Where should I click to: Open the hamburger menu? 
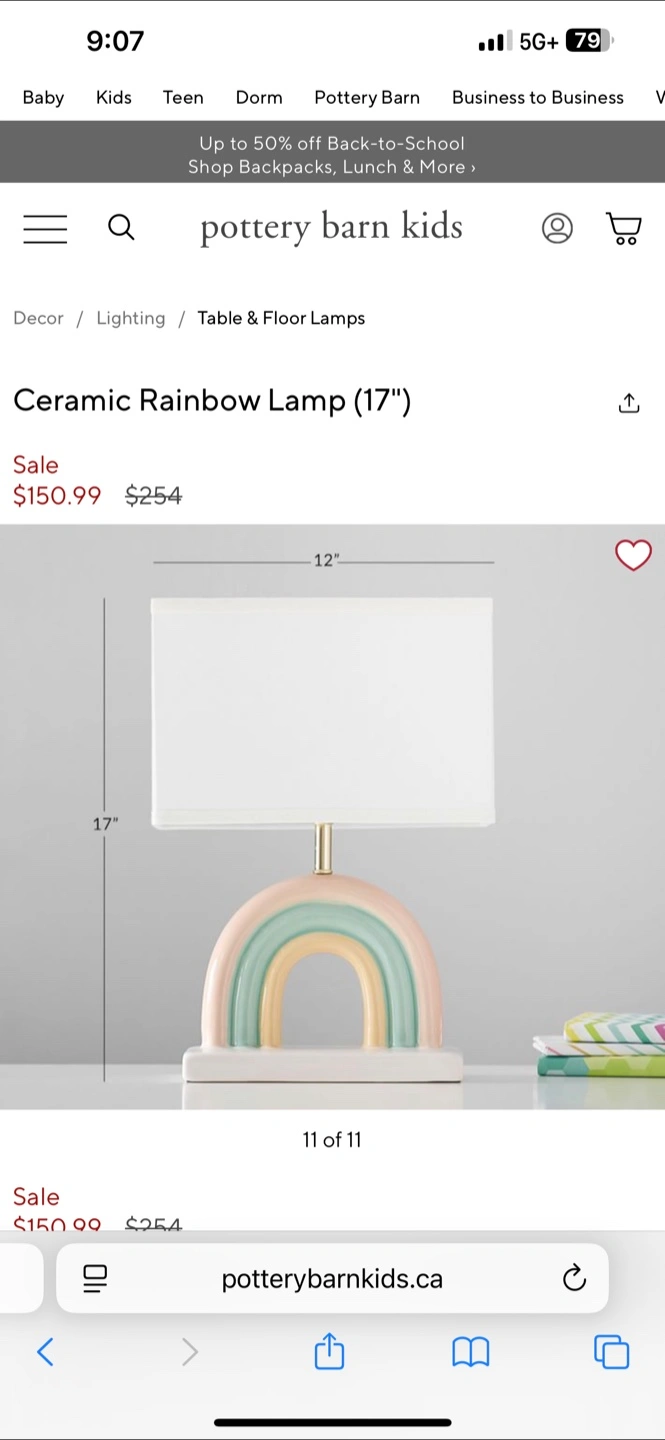point(45,229)
